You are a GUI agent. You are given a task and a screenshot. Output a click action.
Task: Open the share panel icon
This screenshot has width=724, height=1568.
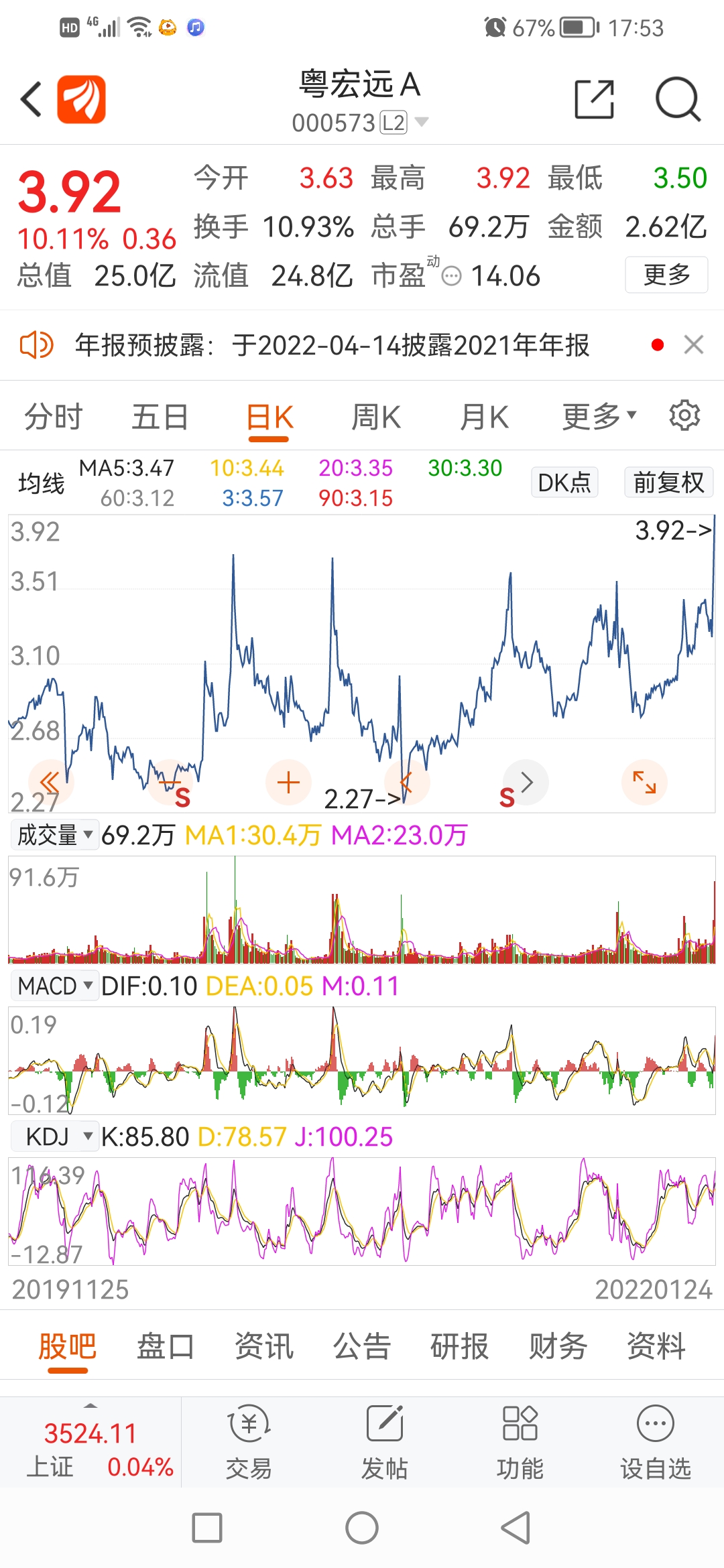click(x=595, y=99)
